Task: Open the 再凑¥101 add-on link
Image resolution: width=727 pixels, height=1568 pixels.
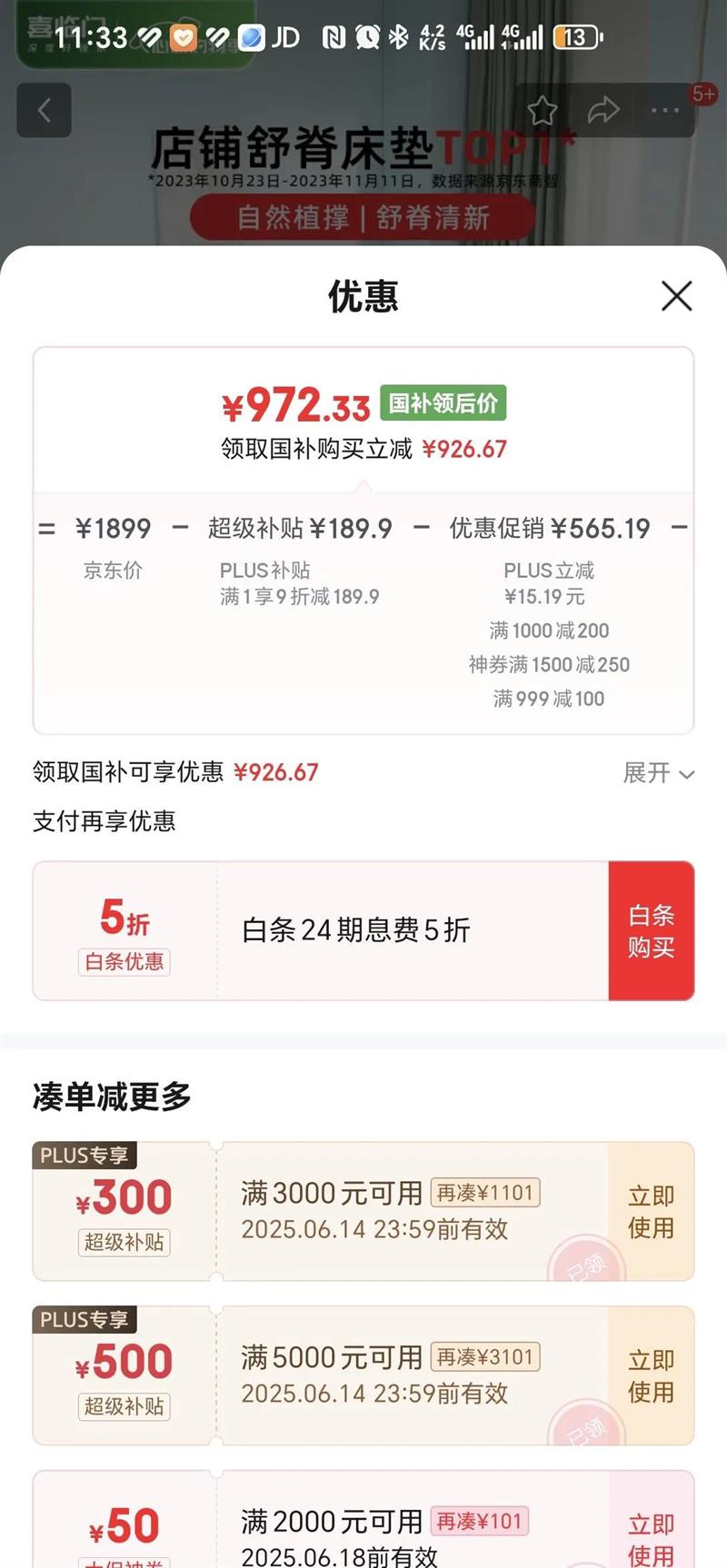Action: 480,1521
